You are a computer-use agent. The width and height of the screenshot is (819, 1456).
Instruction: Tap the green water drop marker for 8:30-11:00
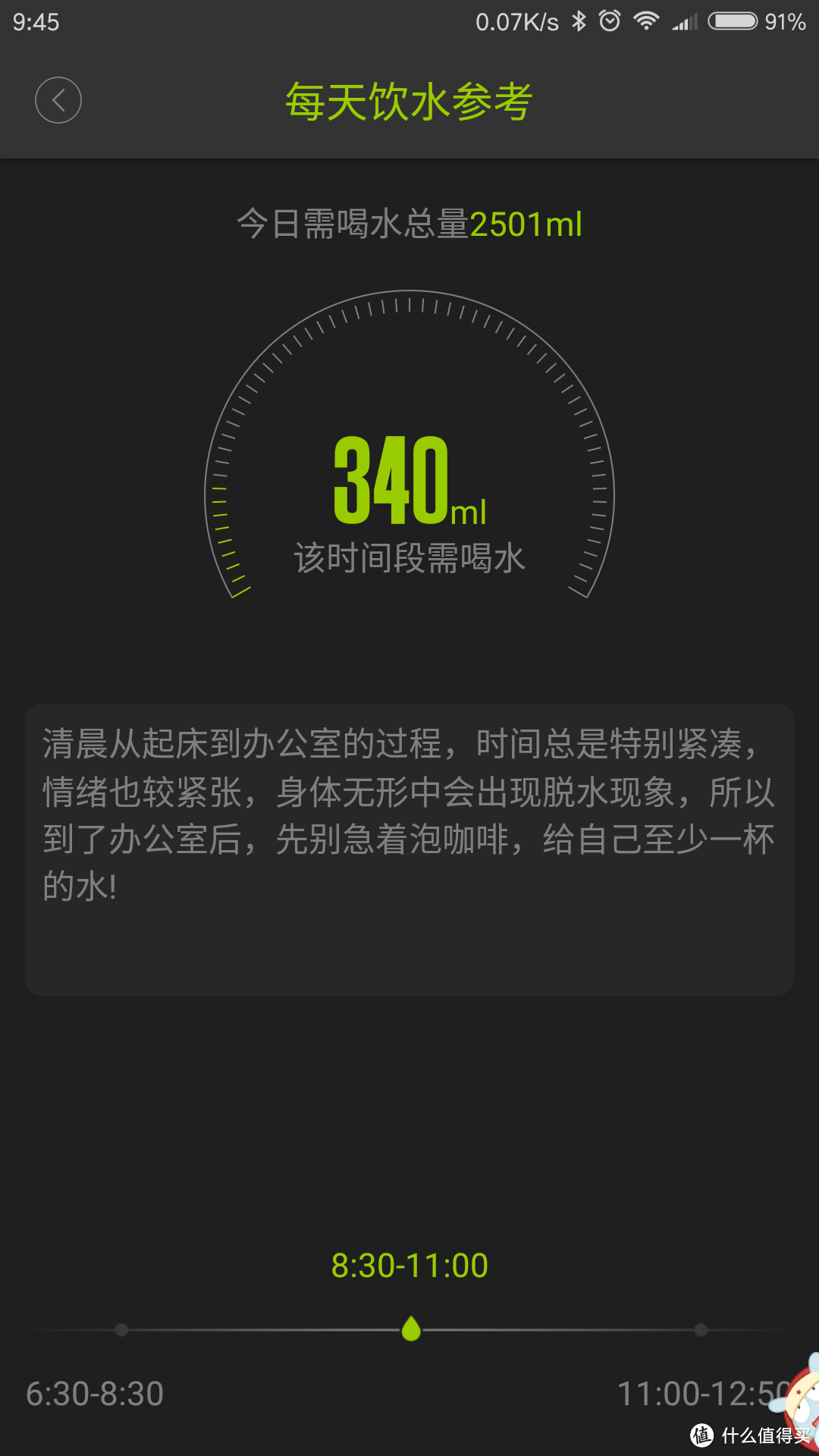[411, 1328]
